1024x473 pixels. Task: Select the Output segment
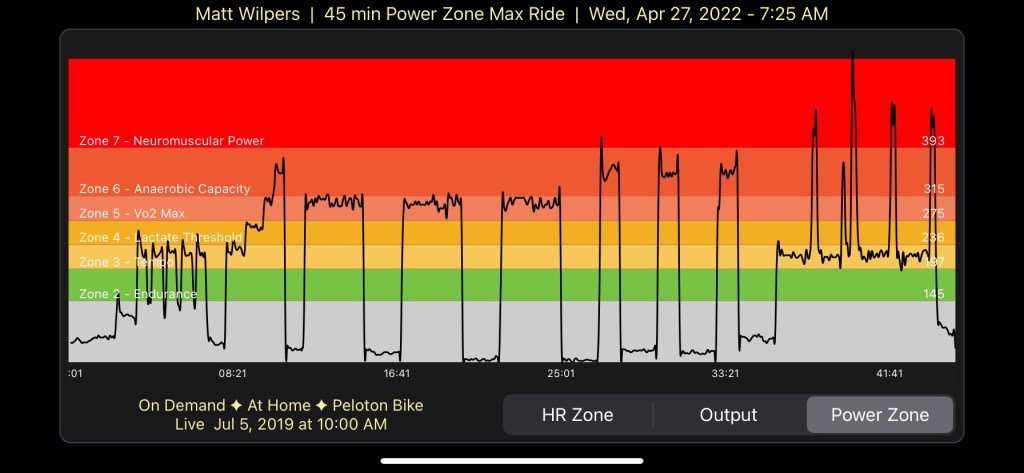728,415
